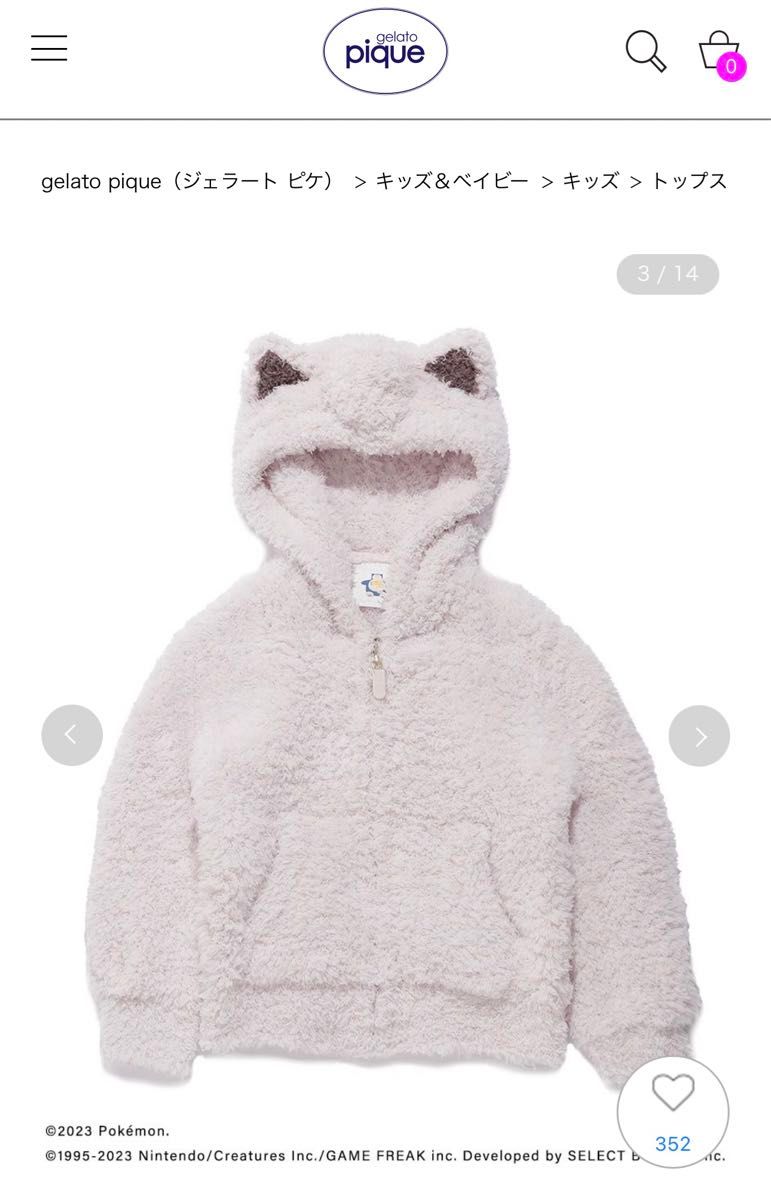Open the search magnifier
This screenshot has height=1200, width=771.
(x=645, y=51)
